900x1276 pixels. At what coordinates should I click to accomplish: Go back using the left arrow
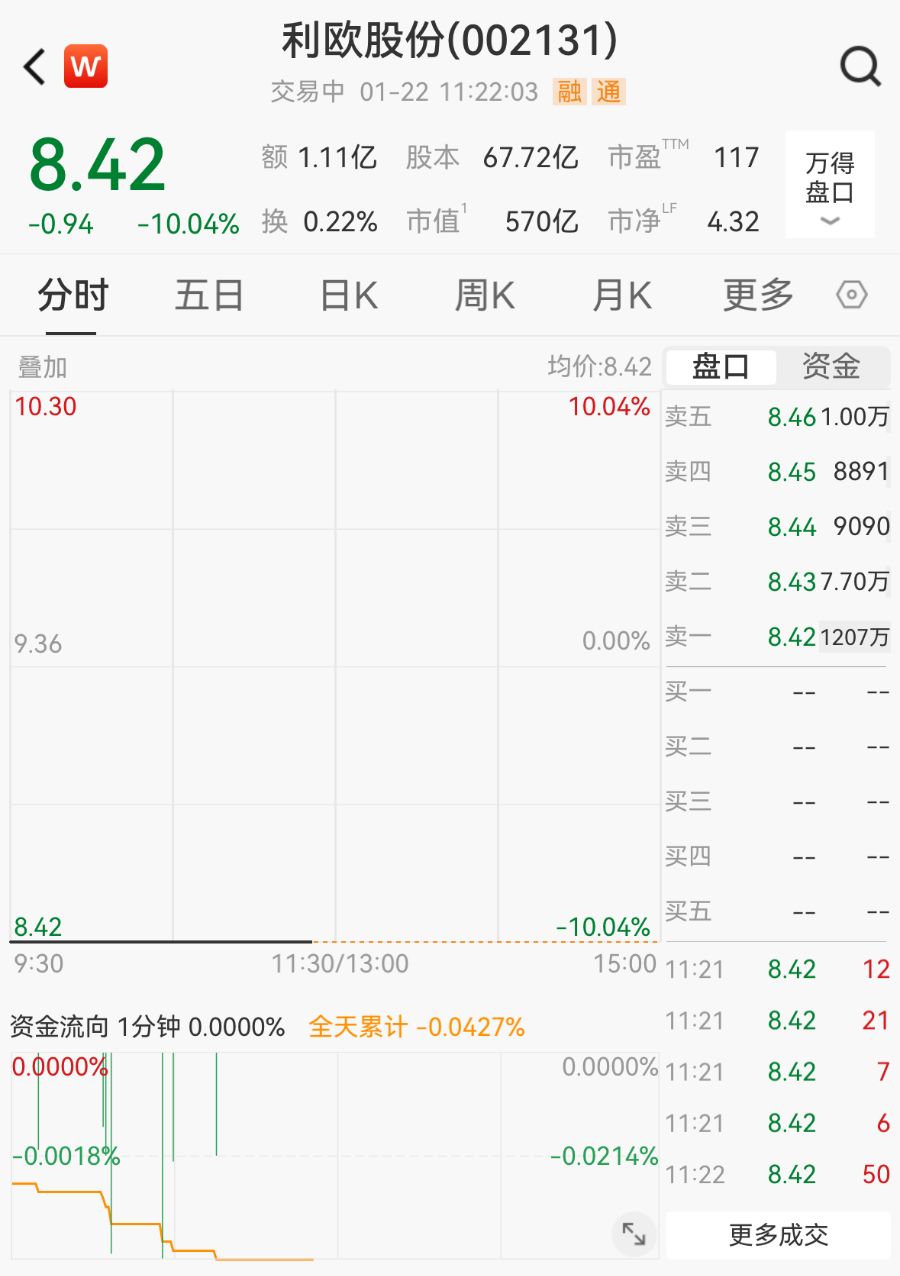[x=32, y=66]
